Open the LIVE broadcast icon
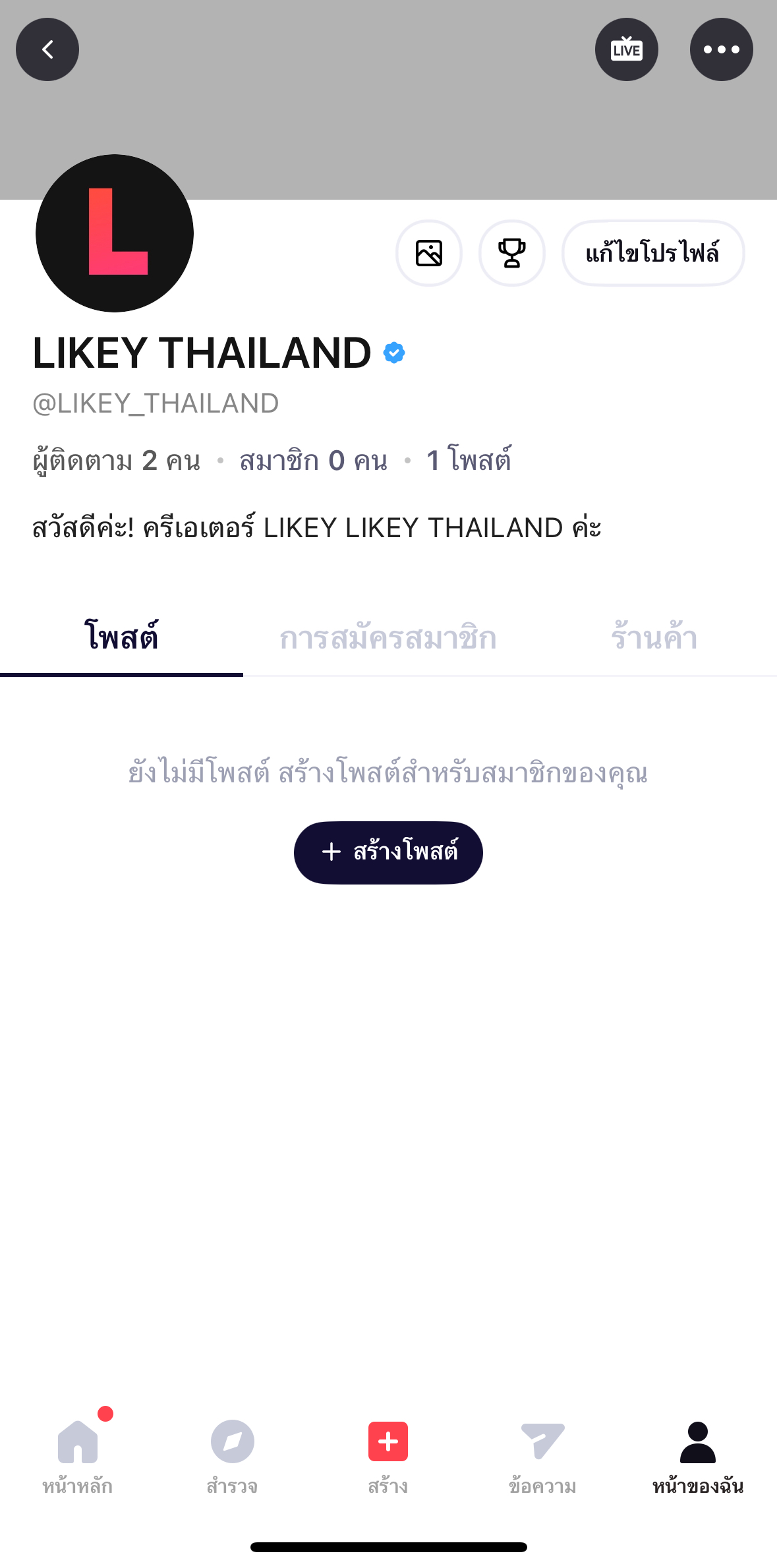 pyautogui.click(x=626, y=49)
